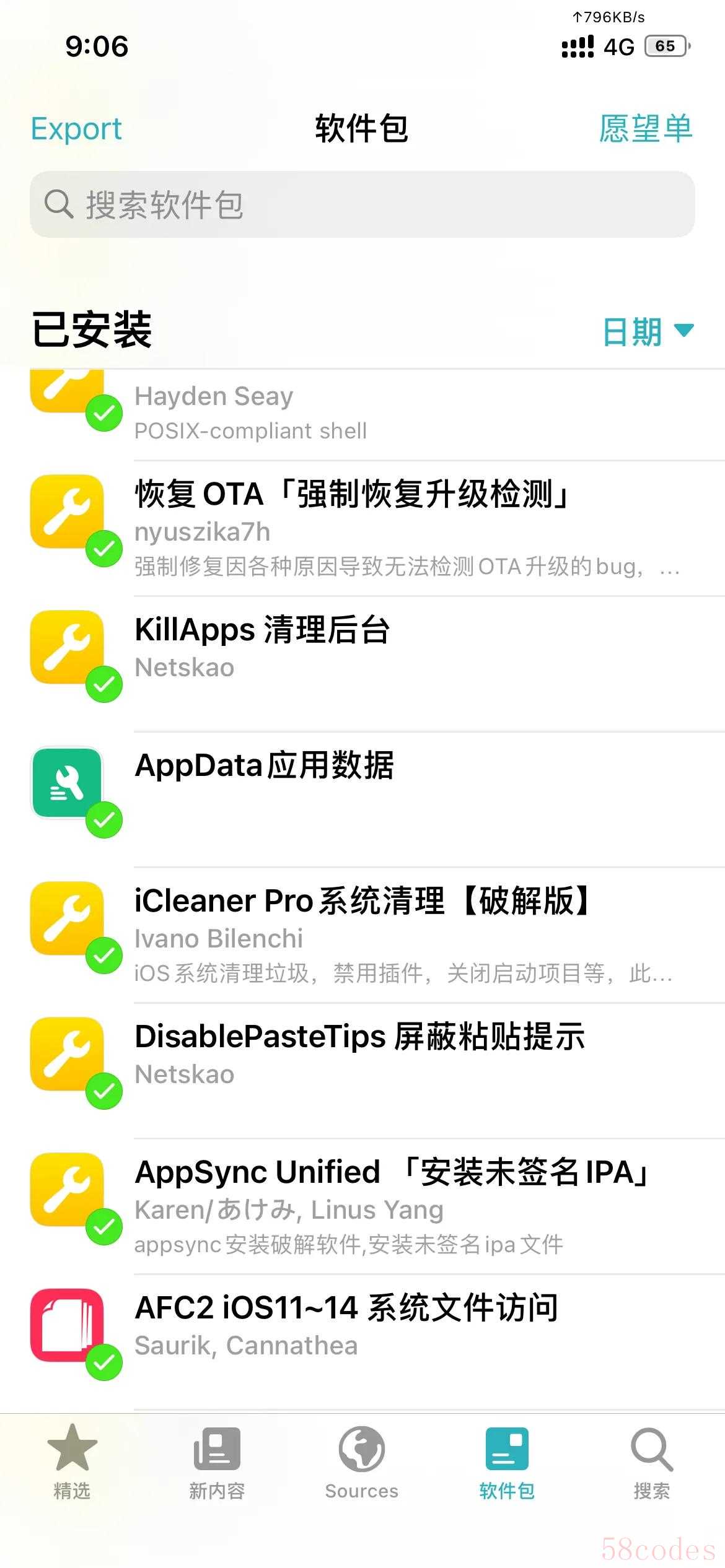Open the 愿望单 wishlist
The height and width of the screenshot is (1568, 725).
645,129
